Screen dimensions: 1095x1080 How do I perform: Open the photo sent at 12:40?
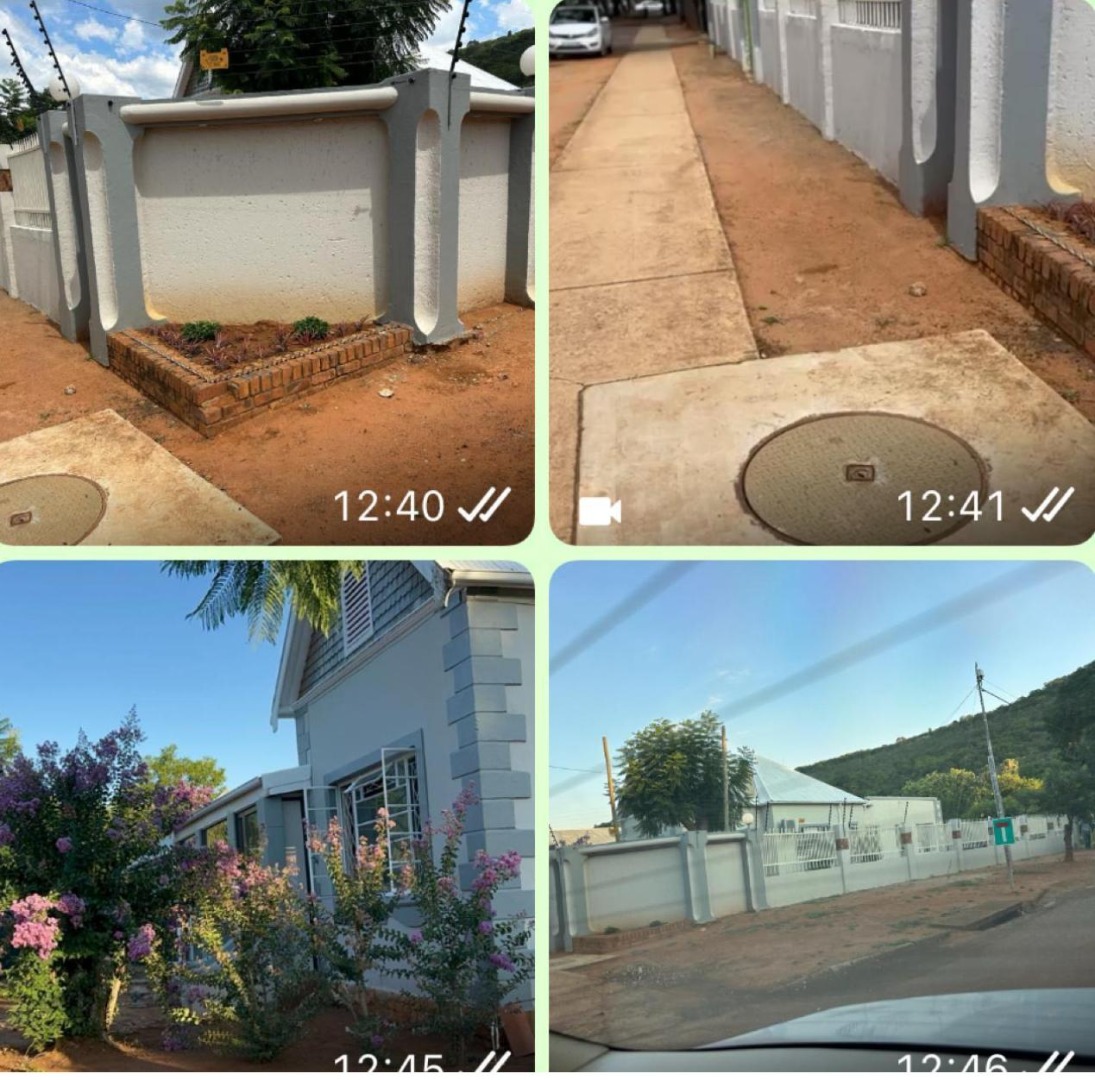(266, 270)
